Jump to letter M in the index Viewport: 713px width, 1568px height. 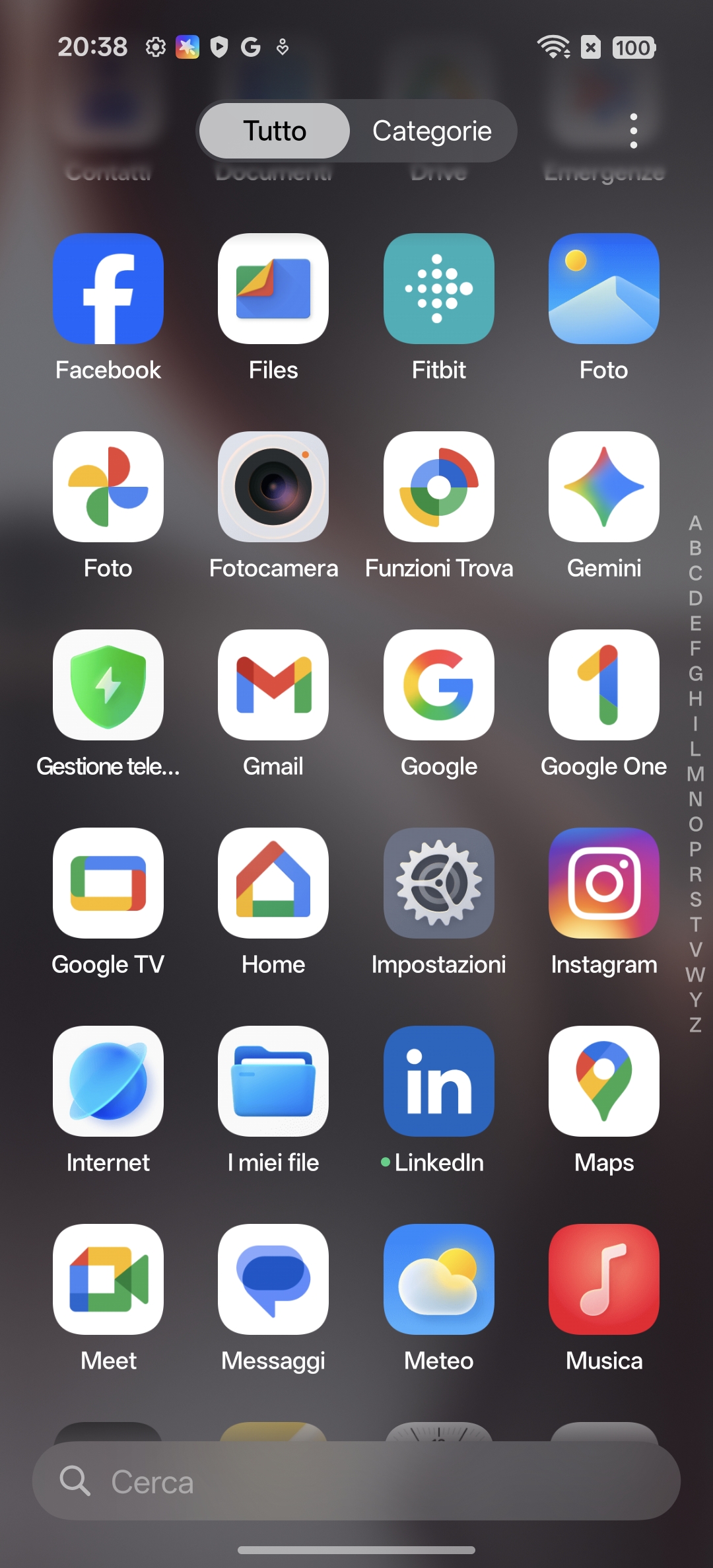pyautogui.click(x=695, y=773)
